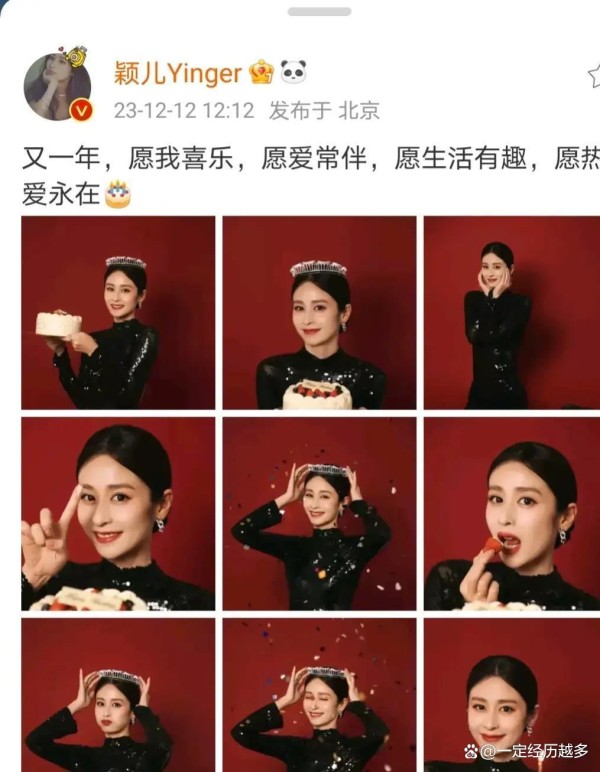Tap the star icon beside the username
This screenshot has height=772, width=600.
click(593, 76)
